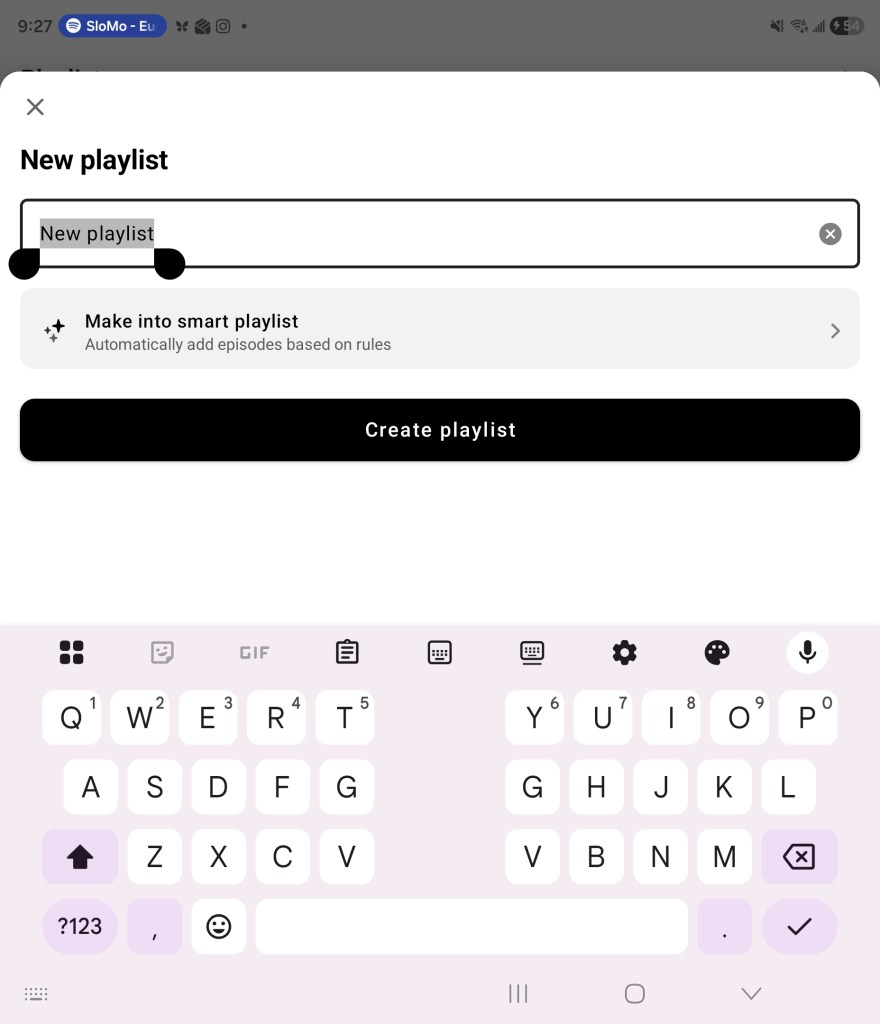Confirm entry with the checkmark key
The image size is (880, 1024).
coord(799,926)
